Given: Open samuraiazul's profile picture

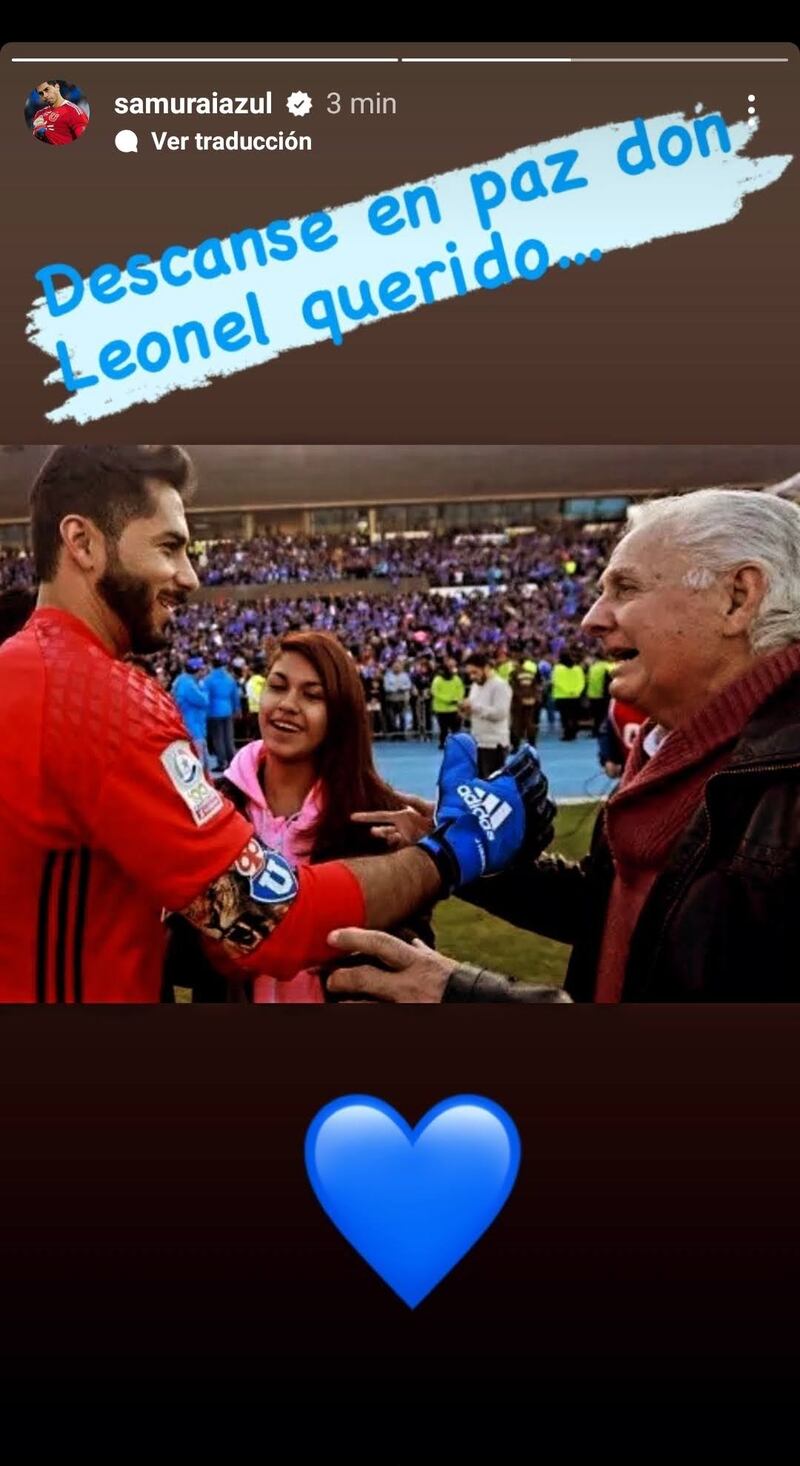Looking at the screenshot, I should pyautogui.click(x=57, y=113).
